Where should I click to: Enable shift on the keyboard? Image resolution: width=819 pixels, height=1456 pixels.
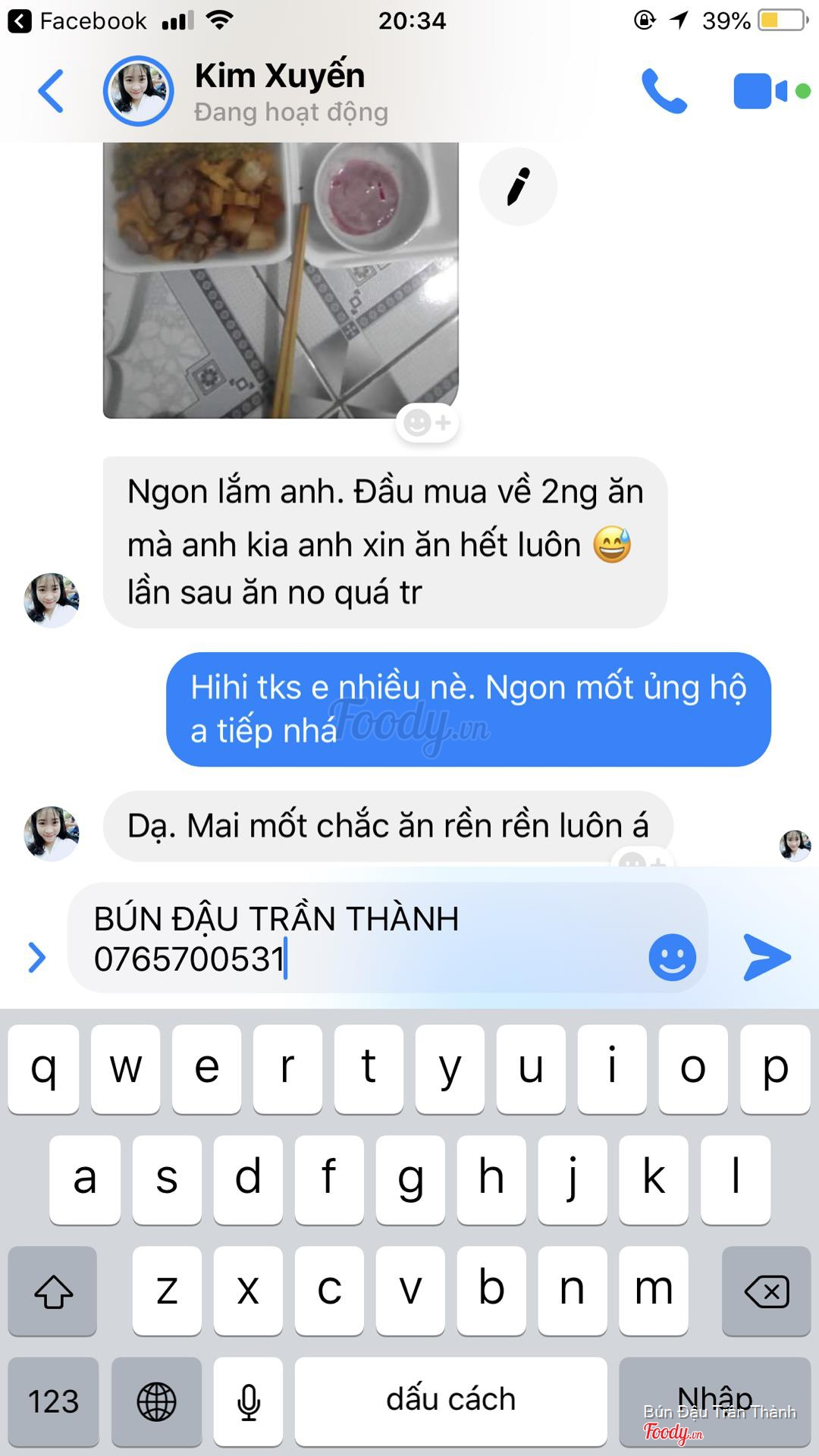[x=53, y=1291]
